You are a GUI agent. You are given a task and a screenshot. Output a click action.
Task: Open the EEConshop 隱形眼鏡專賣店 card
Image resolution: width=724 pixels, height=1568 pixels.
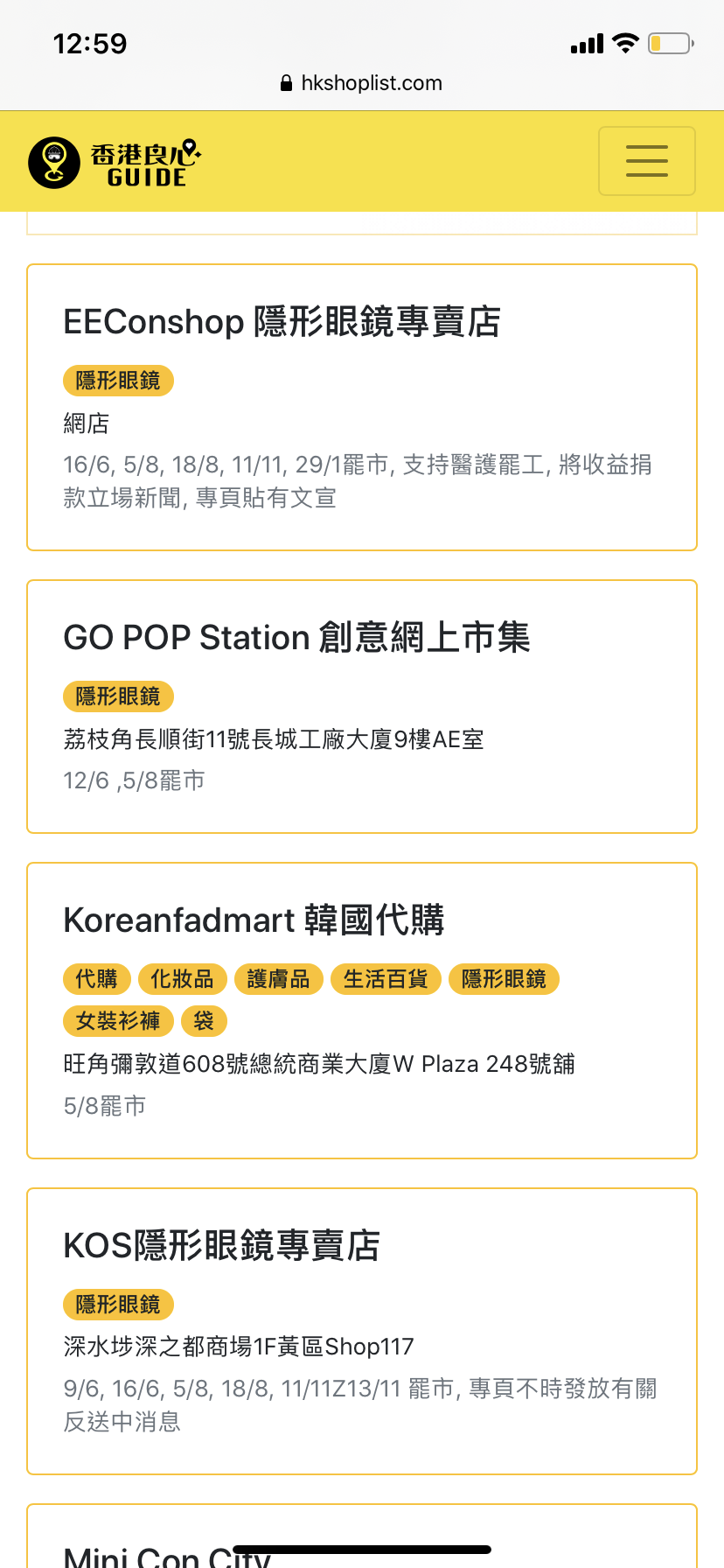point(362,407)
